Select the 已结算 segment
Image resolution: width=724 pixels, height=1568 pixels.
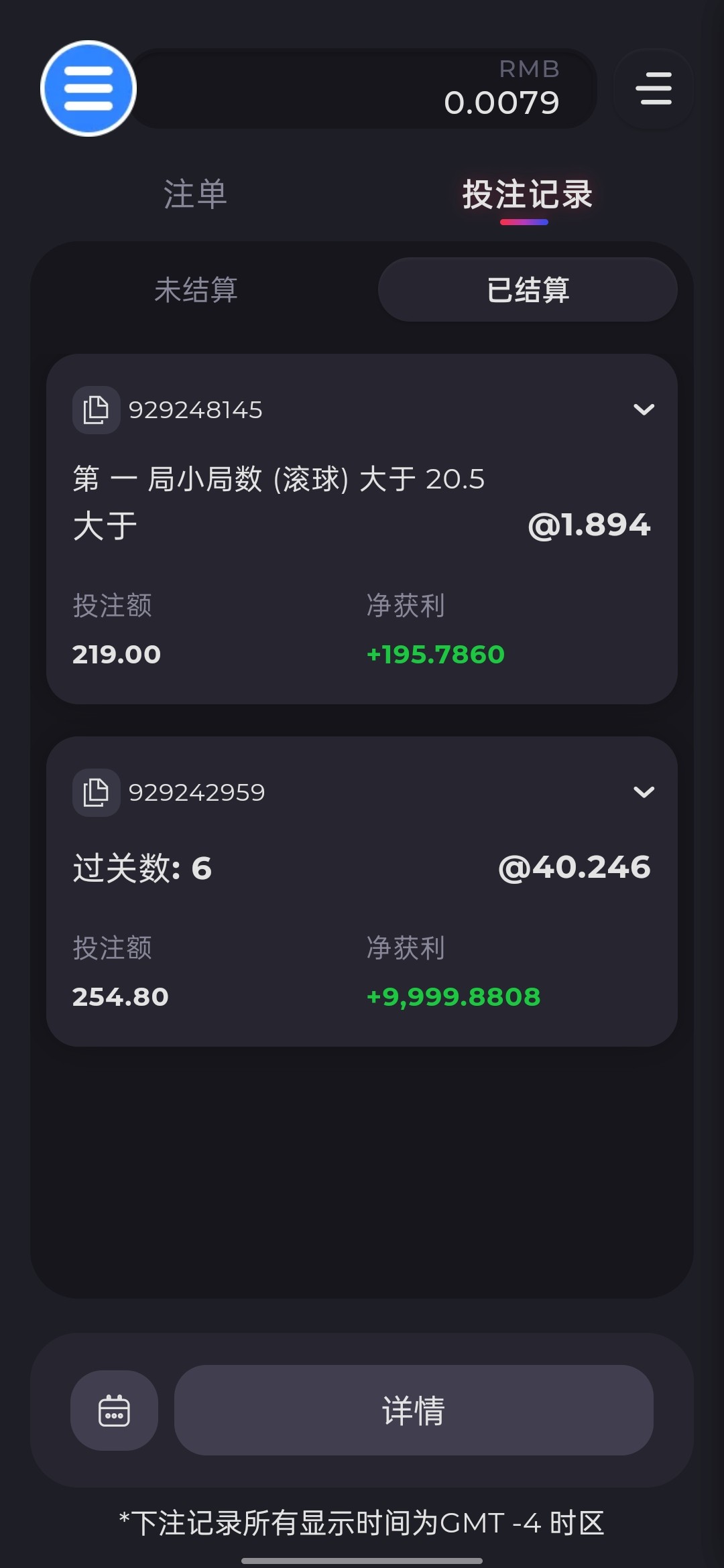click(x=528, y=289)
